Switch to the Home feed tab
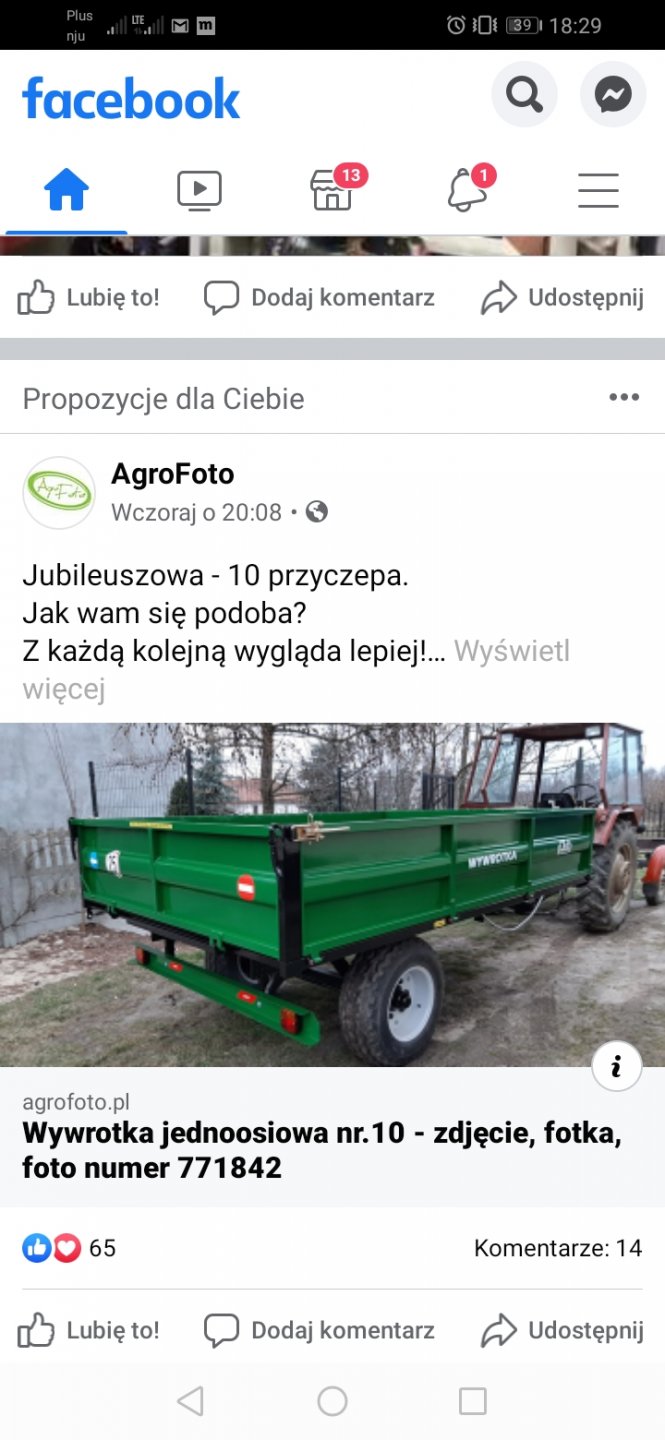665x1440 pixels. click(66, 190)
